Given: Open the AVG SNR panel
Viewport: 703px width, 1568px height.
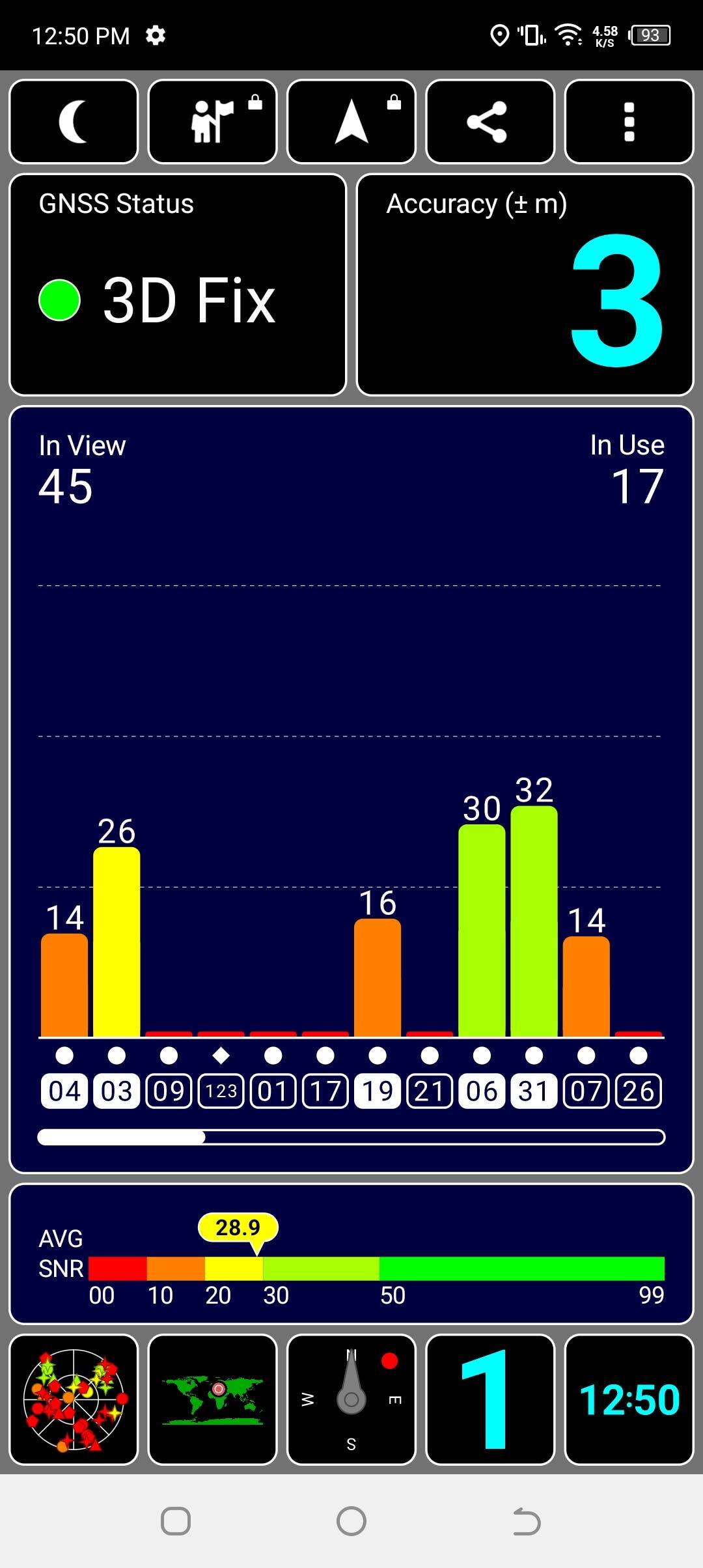Looking at the screenshot, I should point(351,1254).
